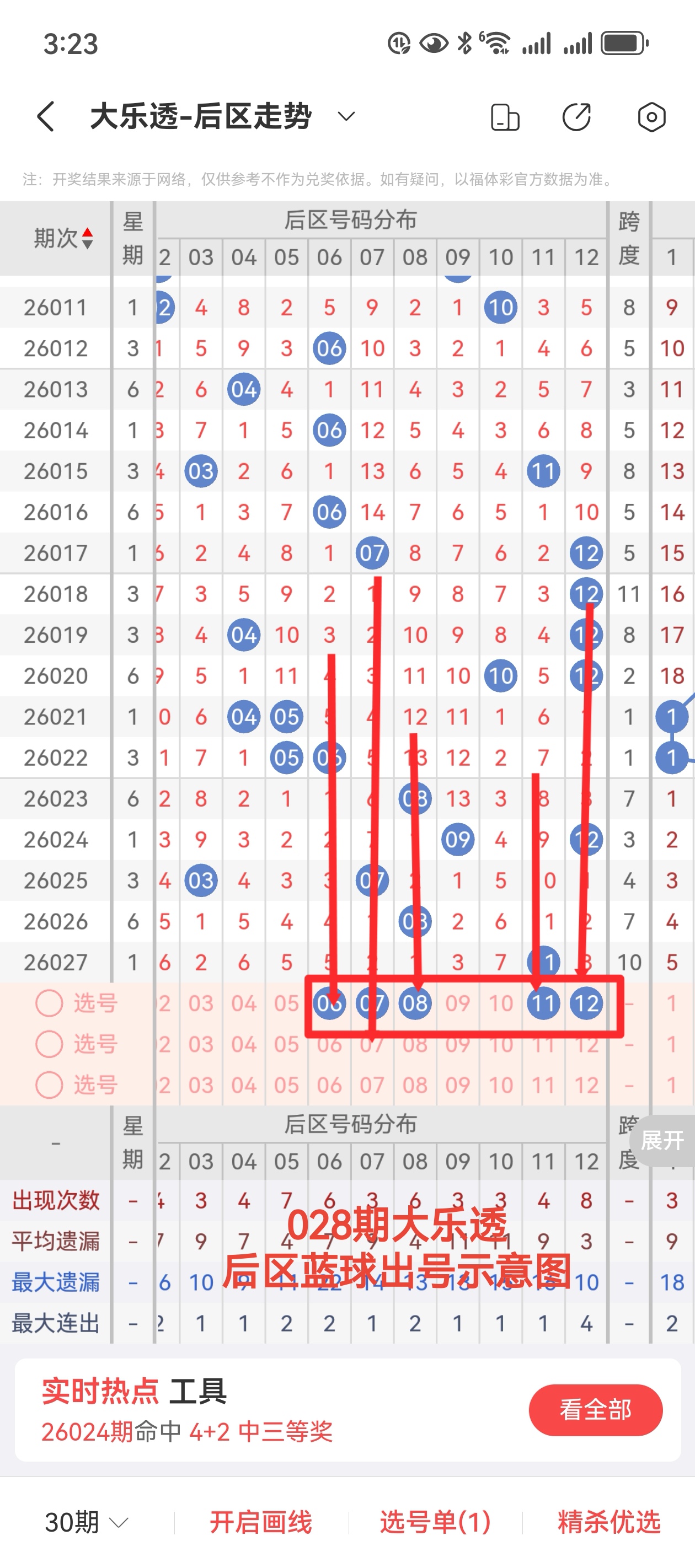Open 精杀优选 option

click(x=609, y=1522)
